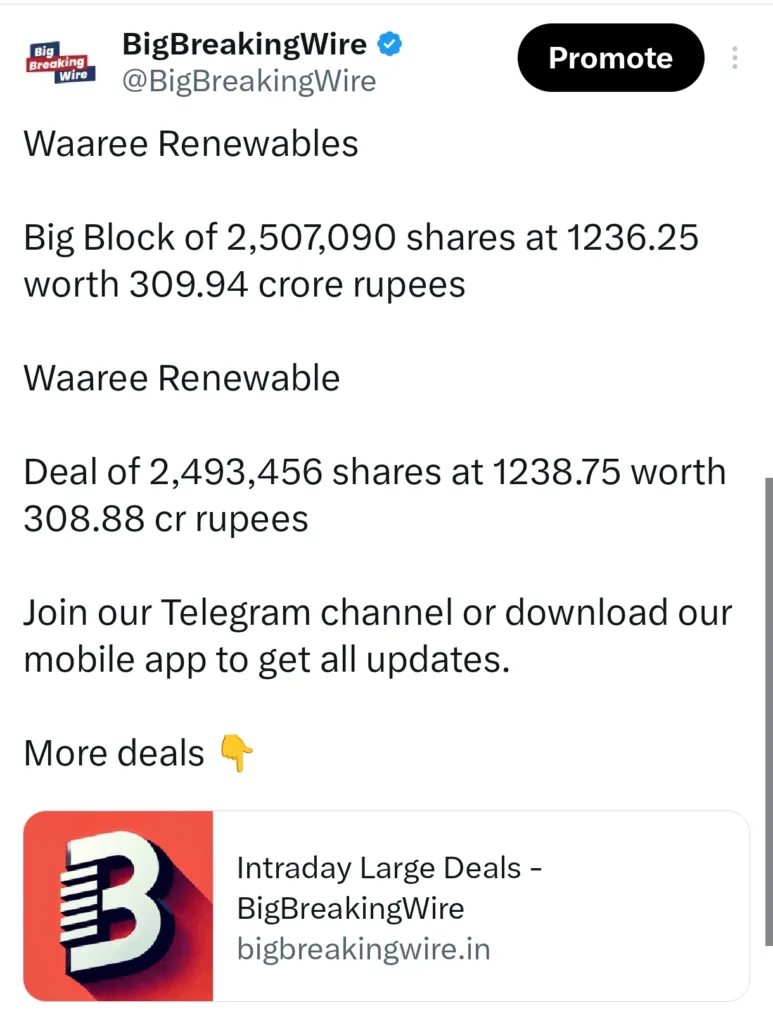Click the More deals text
Image resolution: width=773 pixels, height=1024 pixels.
pyautogui.click(x=113, y=753)
